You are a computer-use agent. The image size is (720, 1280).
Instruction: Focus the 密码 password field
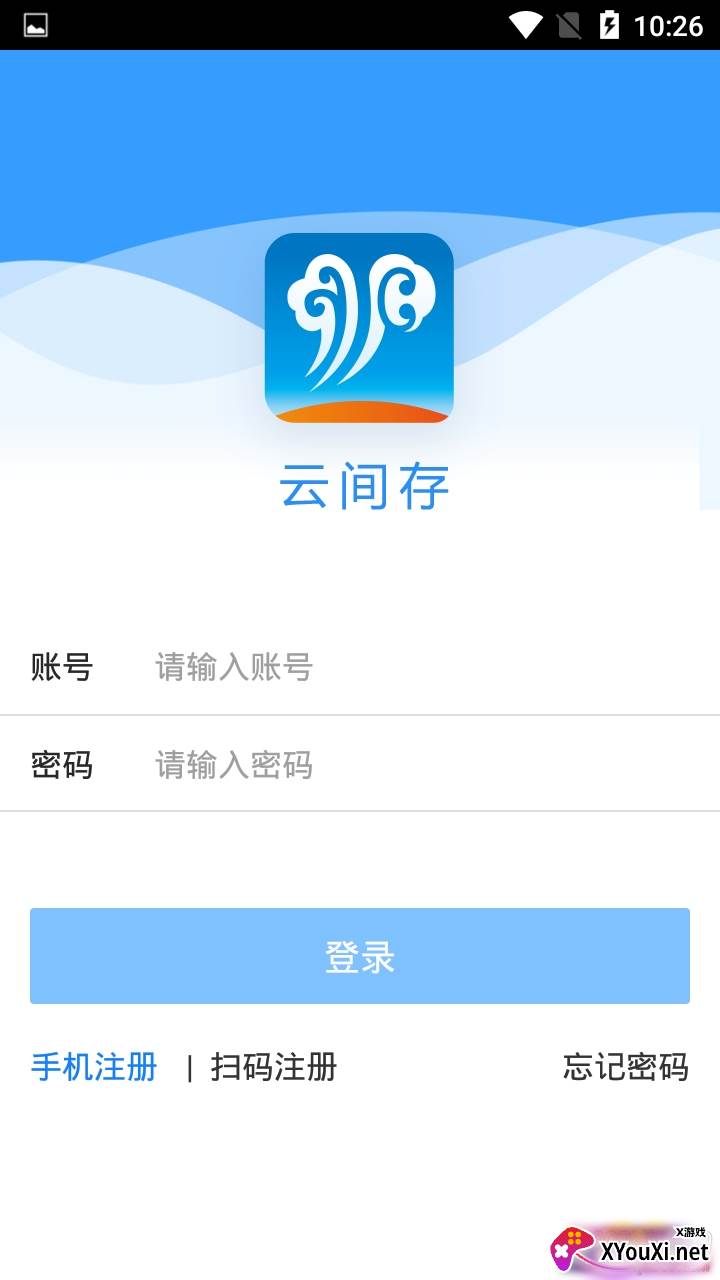point(420,765)
